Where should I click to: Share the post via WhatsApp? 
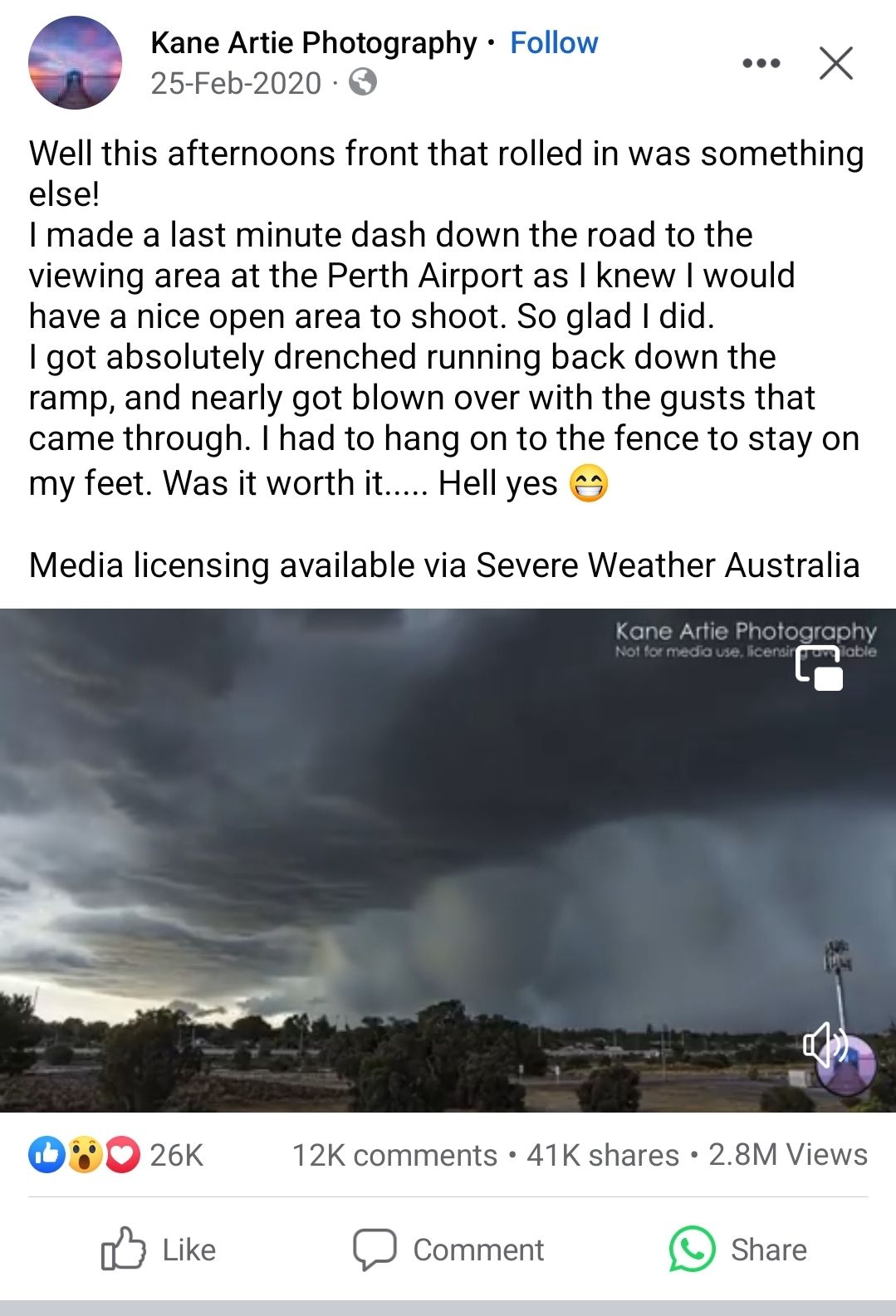[737, 1250]
